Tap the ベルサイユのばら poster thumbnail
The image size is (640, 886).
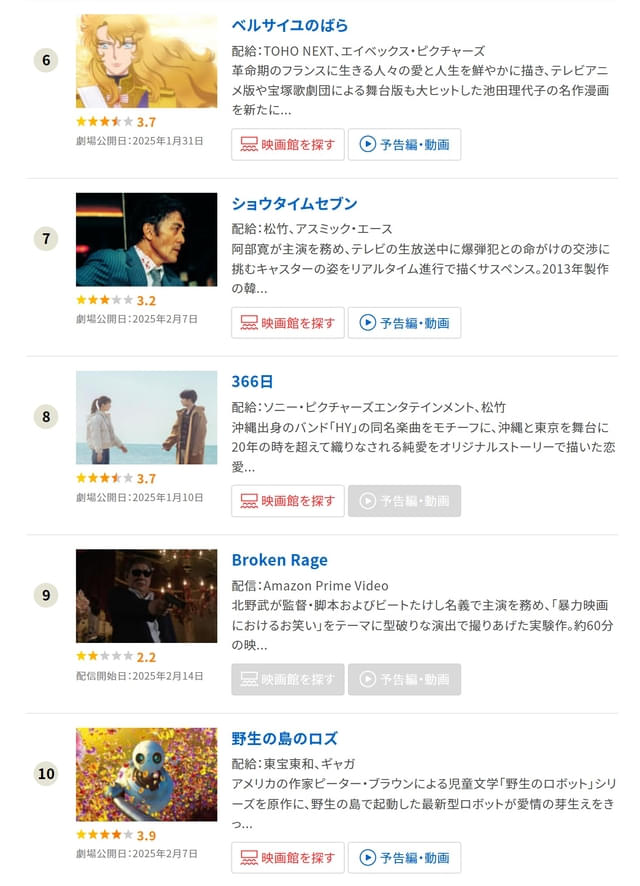(x=146, y=61)
